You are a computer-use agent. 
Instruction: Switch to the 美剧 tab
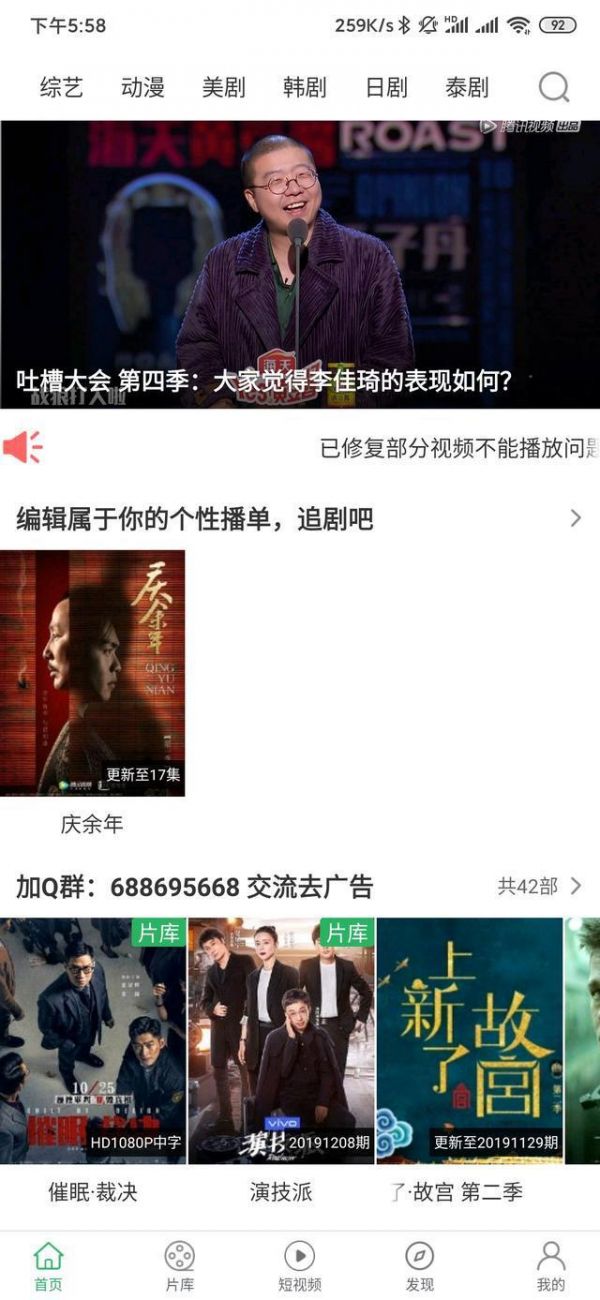[223, 87]
